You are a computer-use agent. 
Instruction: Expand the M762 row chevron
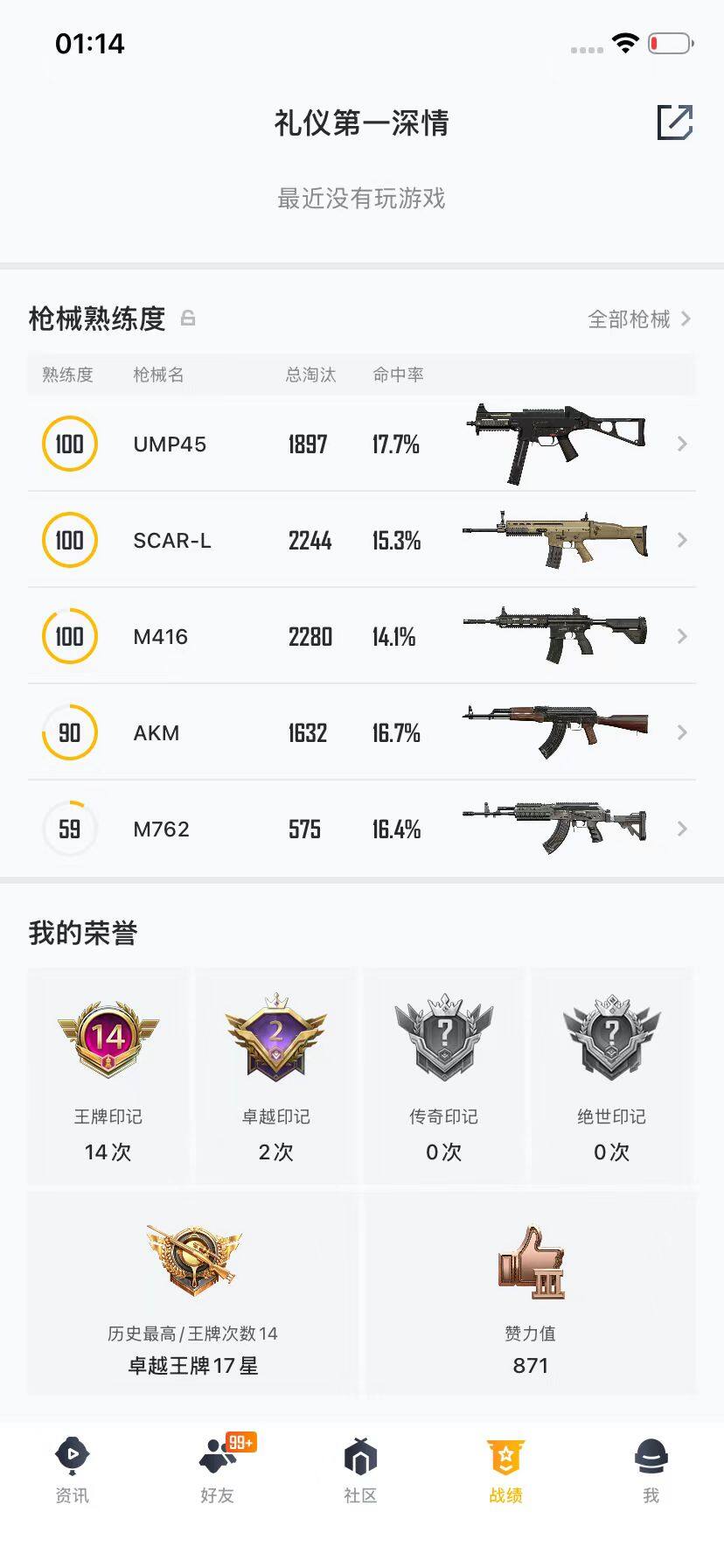683,829
